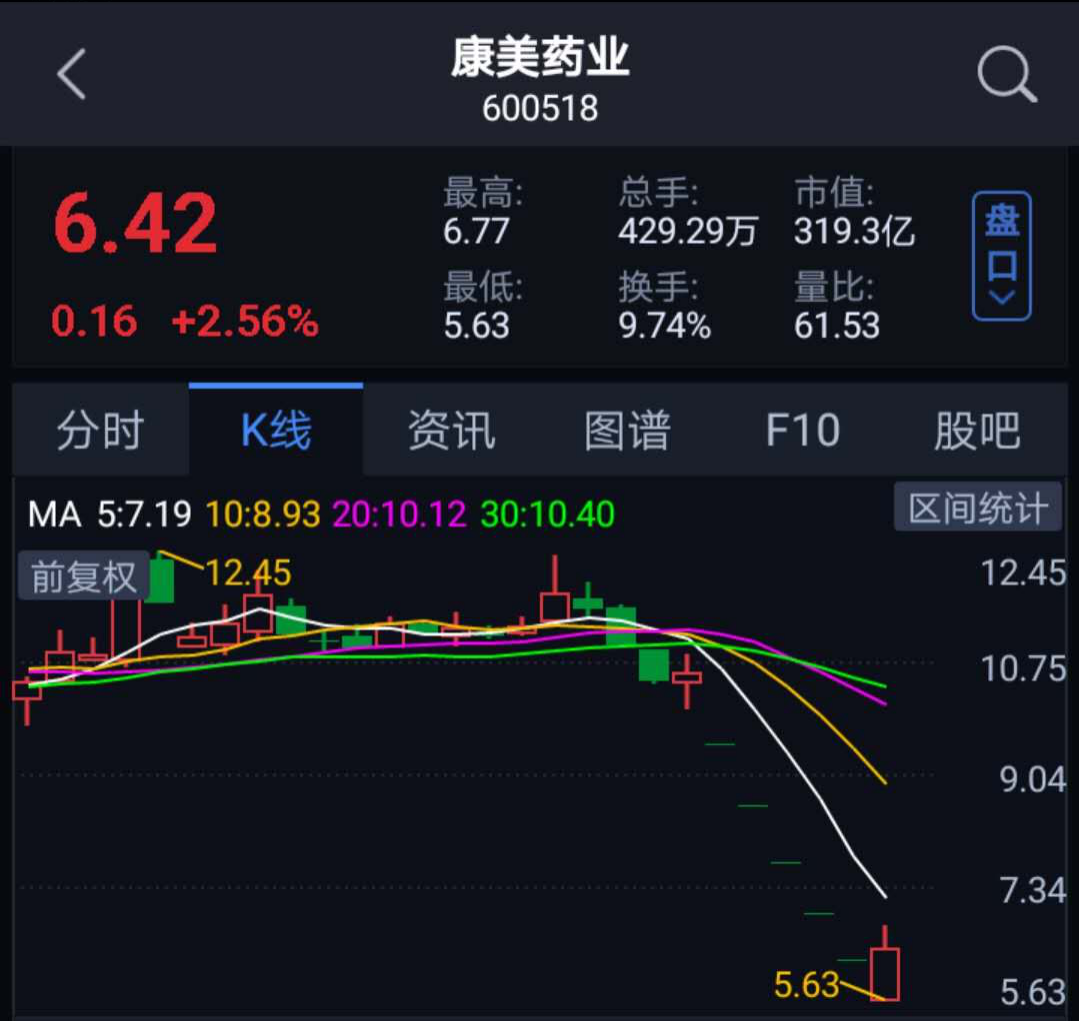Screen dimensions: 1079x1021
Task: Tap the 区间统计 button
Action: (975, 509)
